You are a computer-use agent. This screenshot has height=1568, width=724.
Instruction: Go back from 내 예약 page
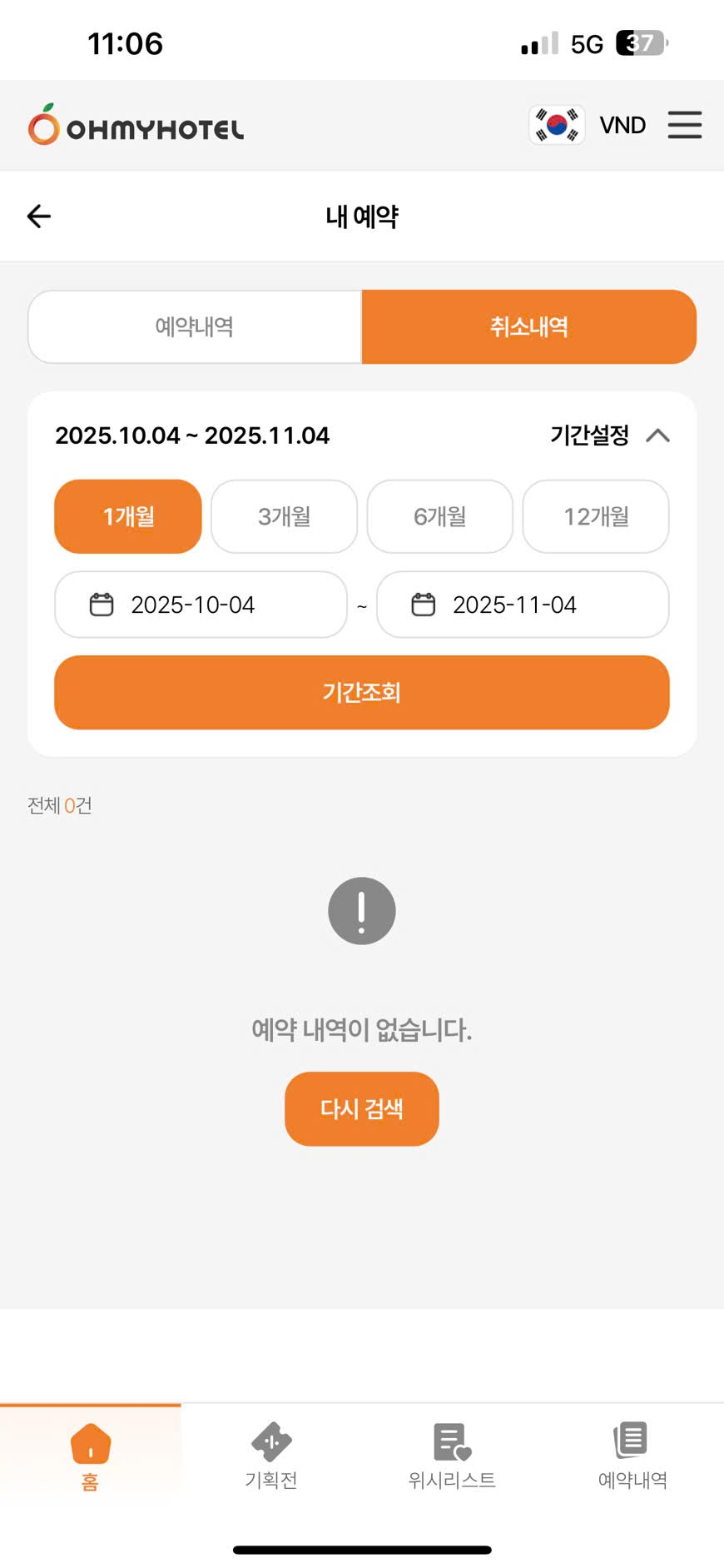39,217
